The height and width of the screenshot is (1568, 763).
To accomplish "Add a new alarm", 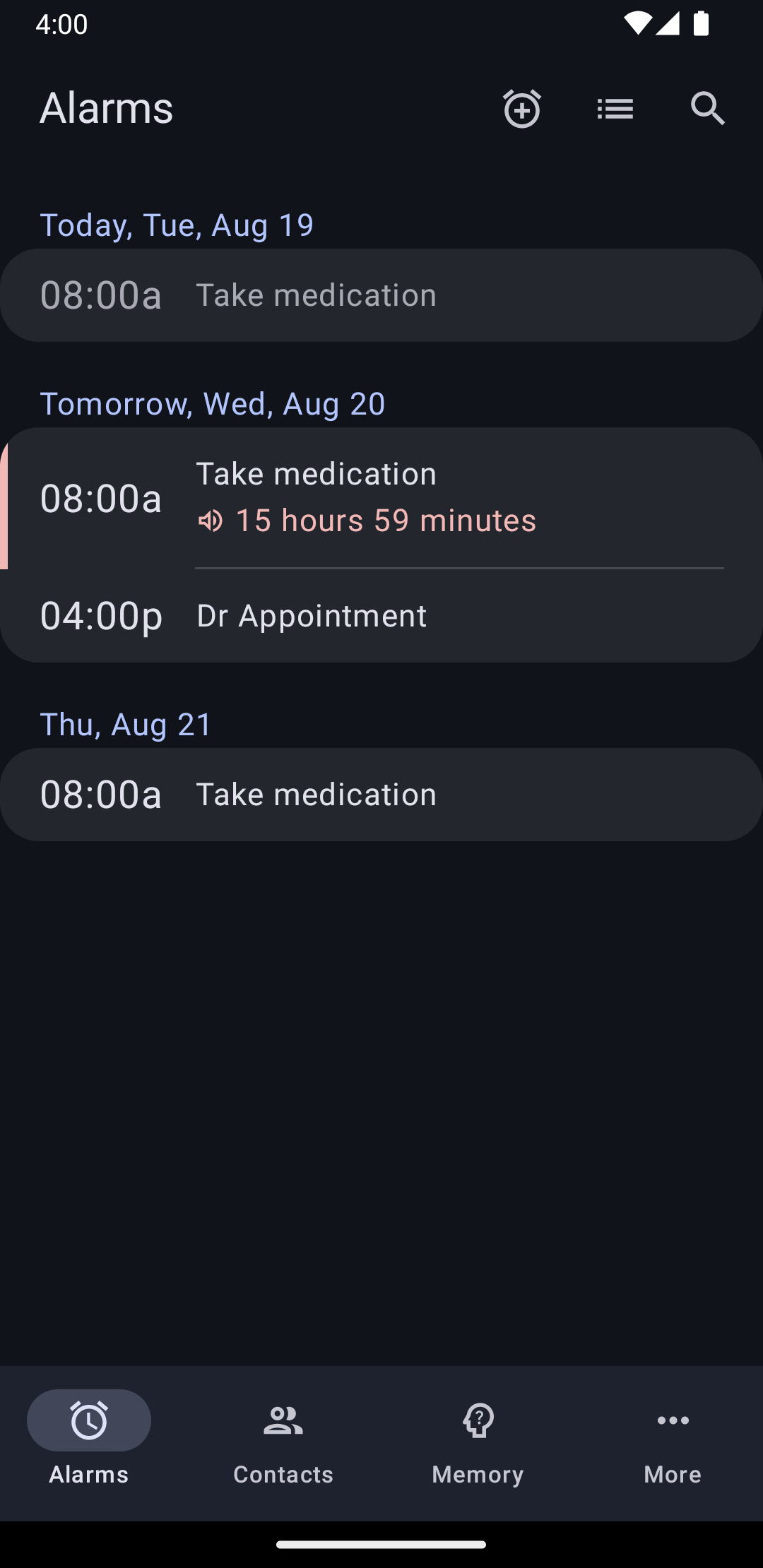I will pyautogui.click(x=522, y=109).
